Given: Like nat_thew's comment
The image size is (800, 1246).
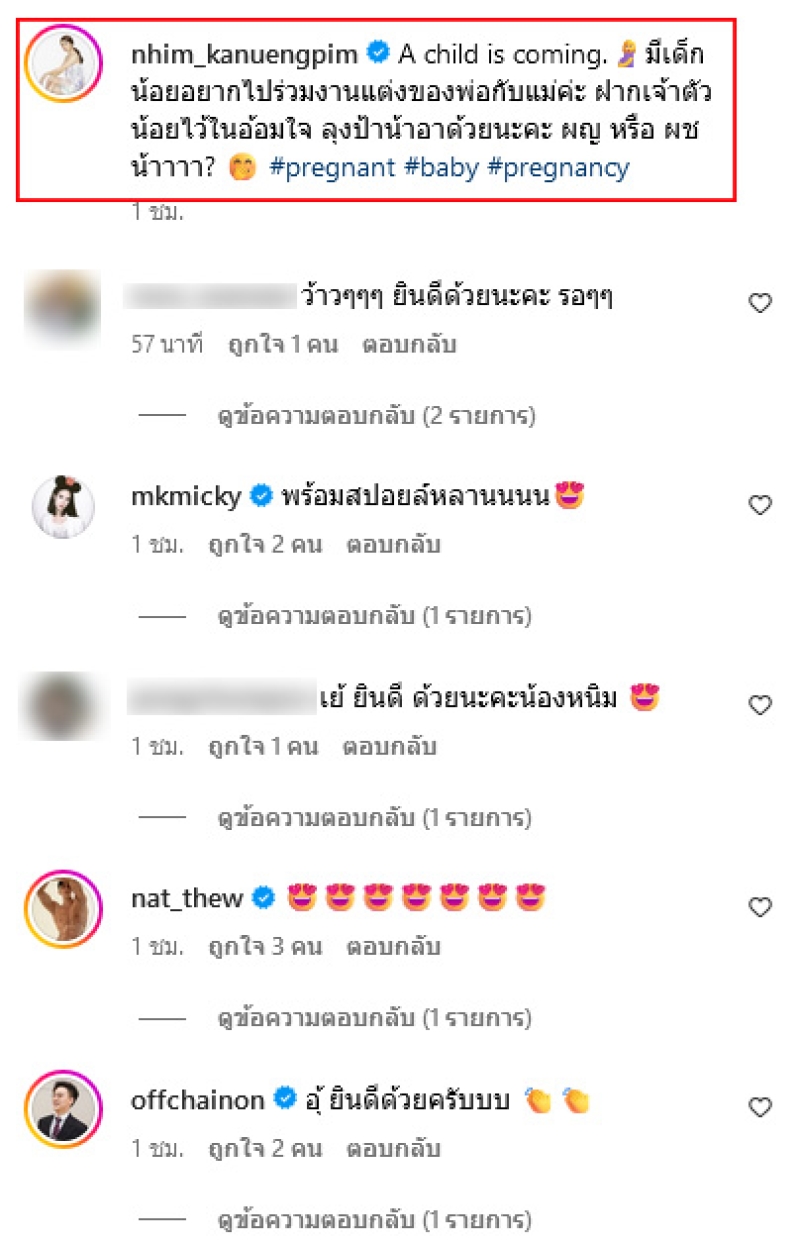Looking at the screenshot, I should (760, 907).
